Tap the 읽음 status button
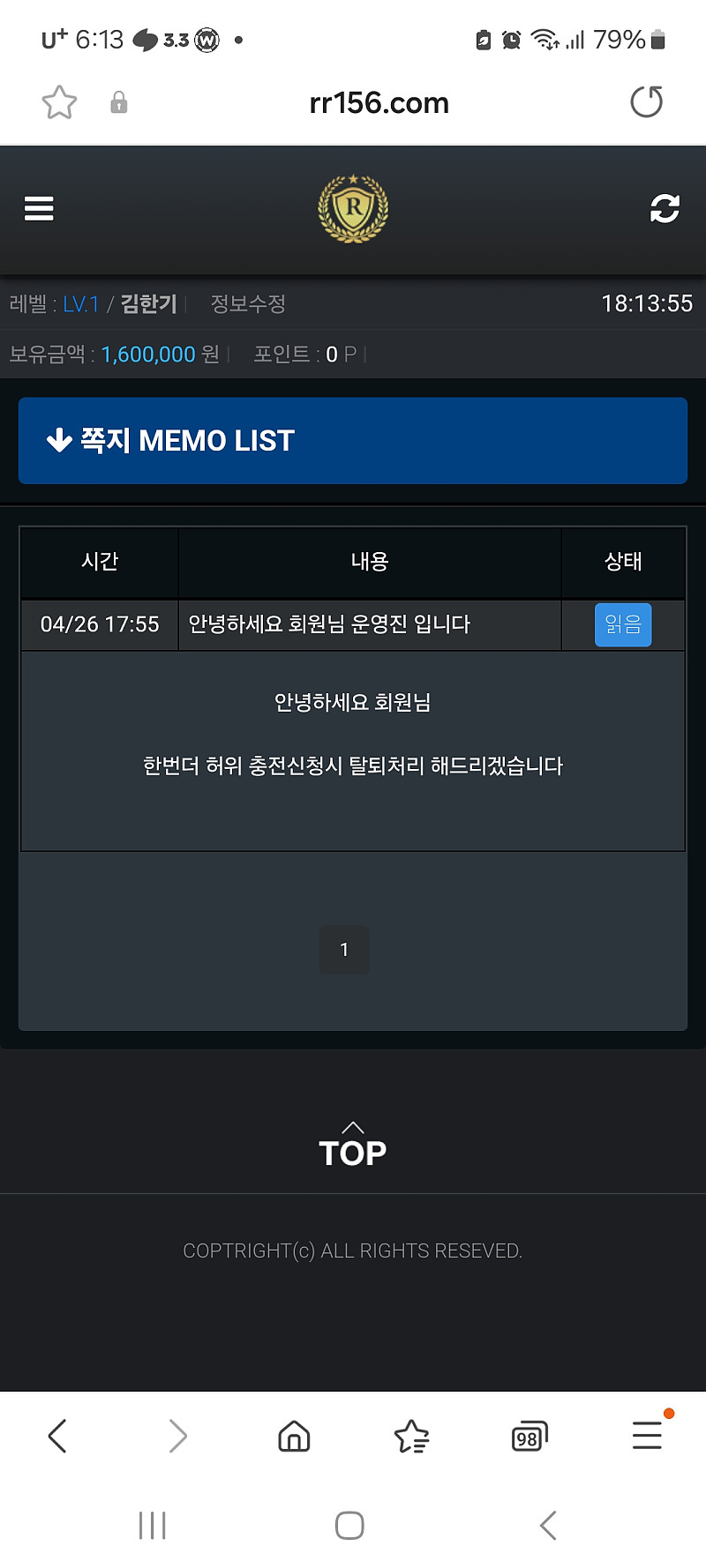 coord(622,625)
